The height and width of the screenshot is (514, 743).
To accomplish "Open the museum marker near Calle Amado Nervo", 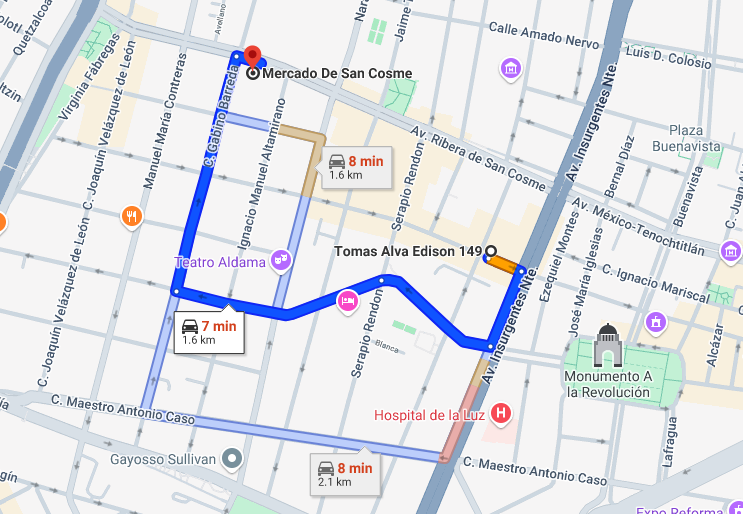I will click(510, 69).
